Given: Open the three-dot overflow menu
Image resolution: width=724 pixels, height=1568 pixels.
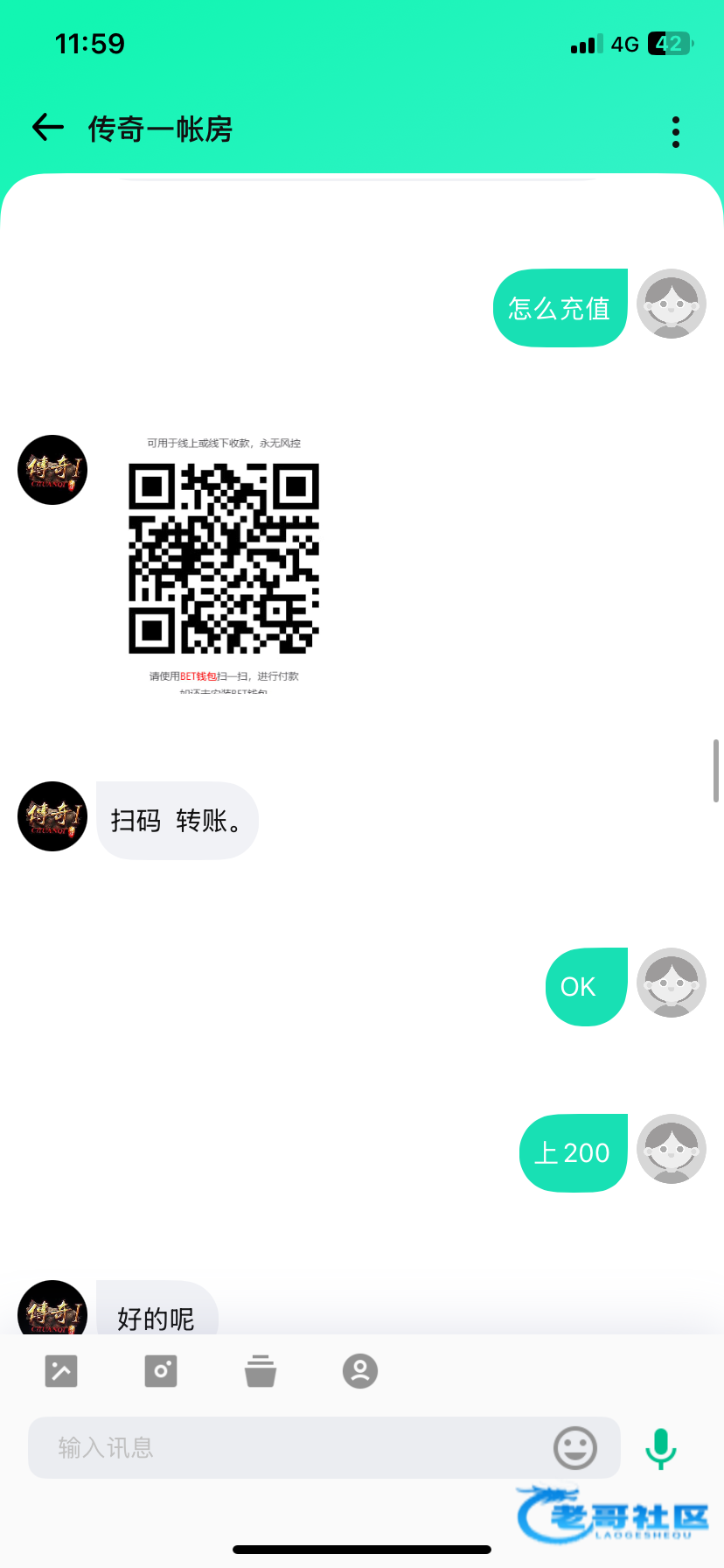Looking at the screenshot, I should click(676, 132).
